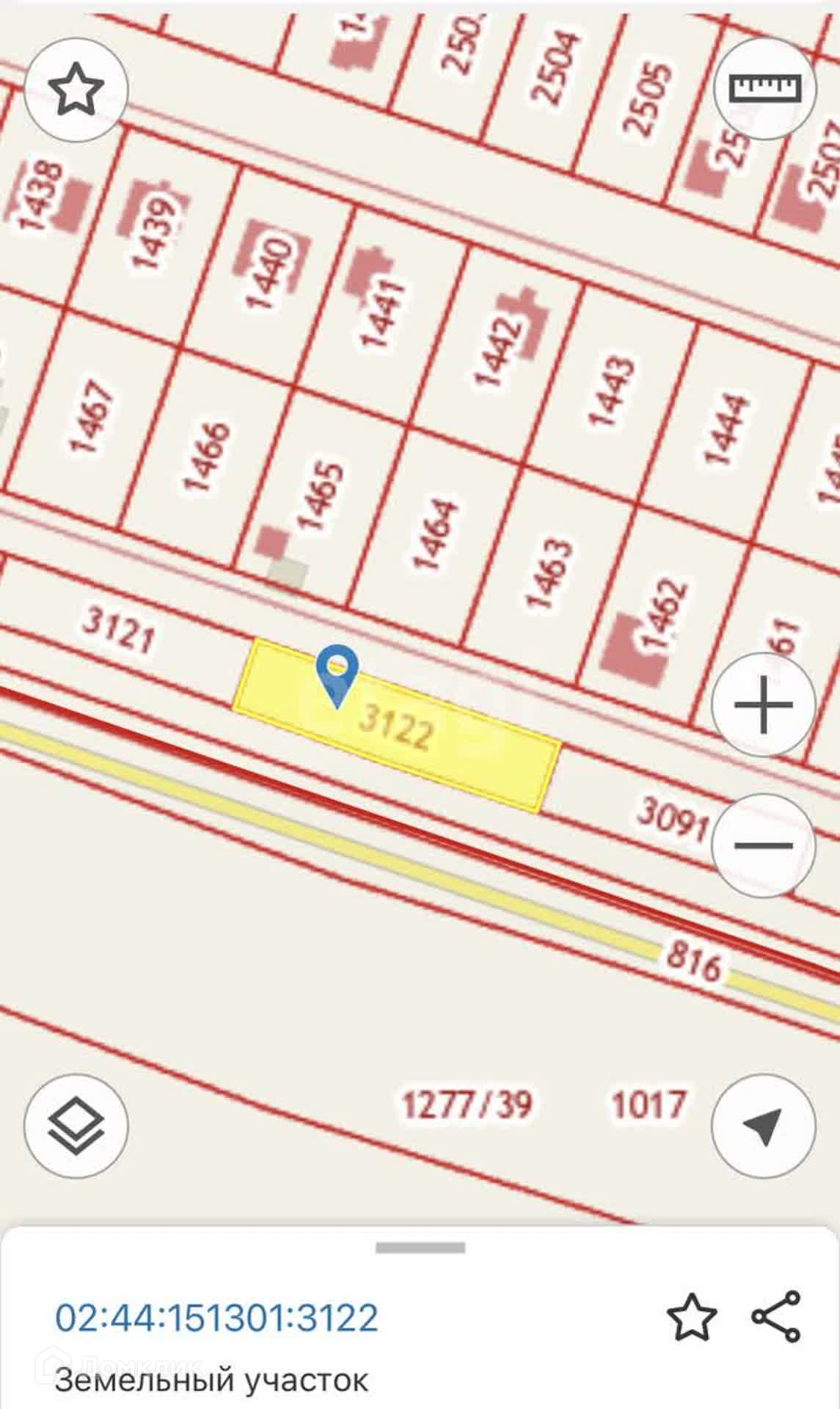Share the land parcel details
Screen dimensions: 840x1409
(x=776, y=1317)
